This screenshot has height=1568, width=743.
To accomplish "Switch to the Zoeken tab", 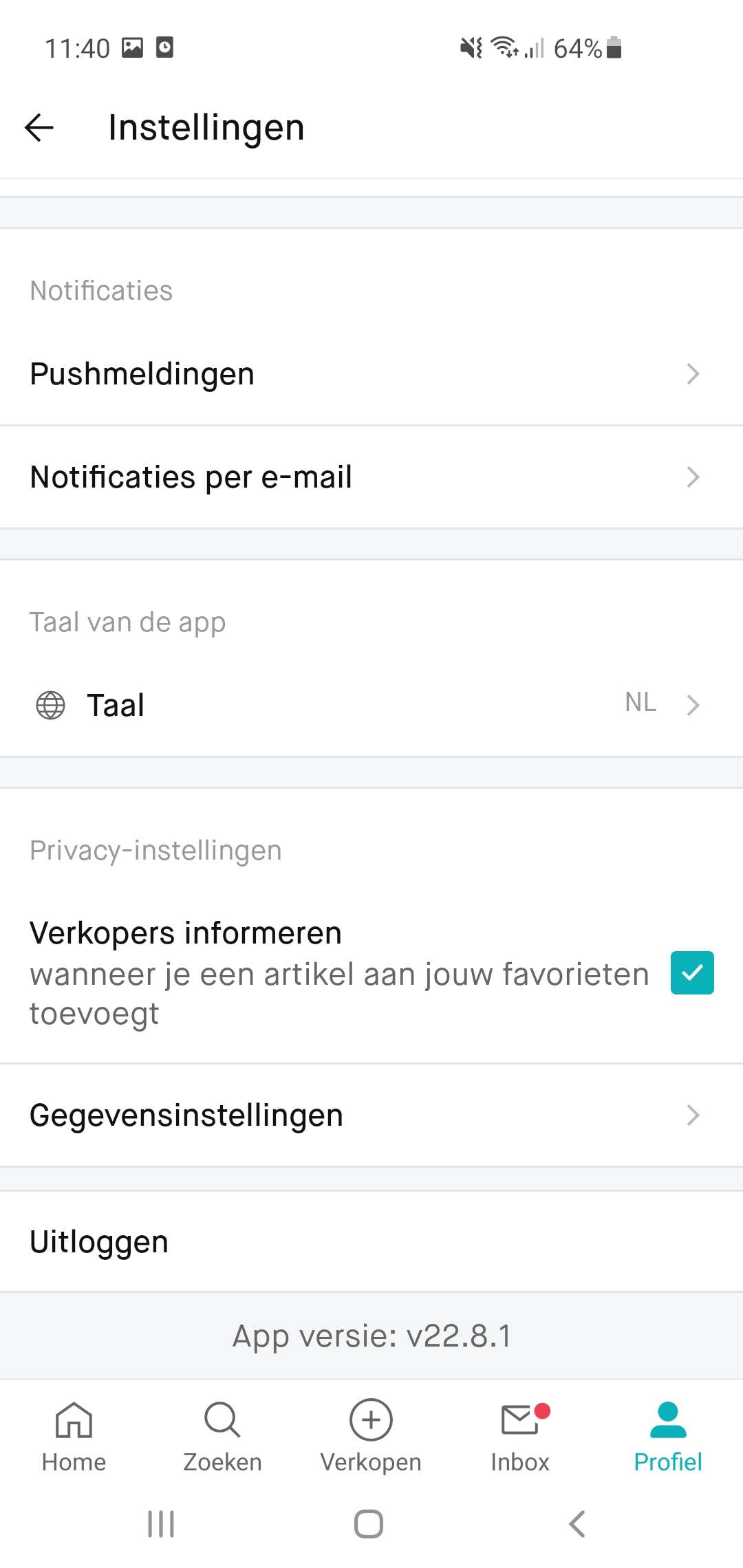I will tap(222, 1437).
